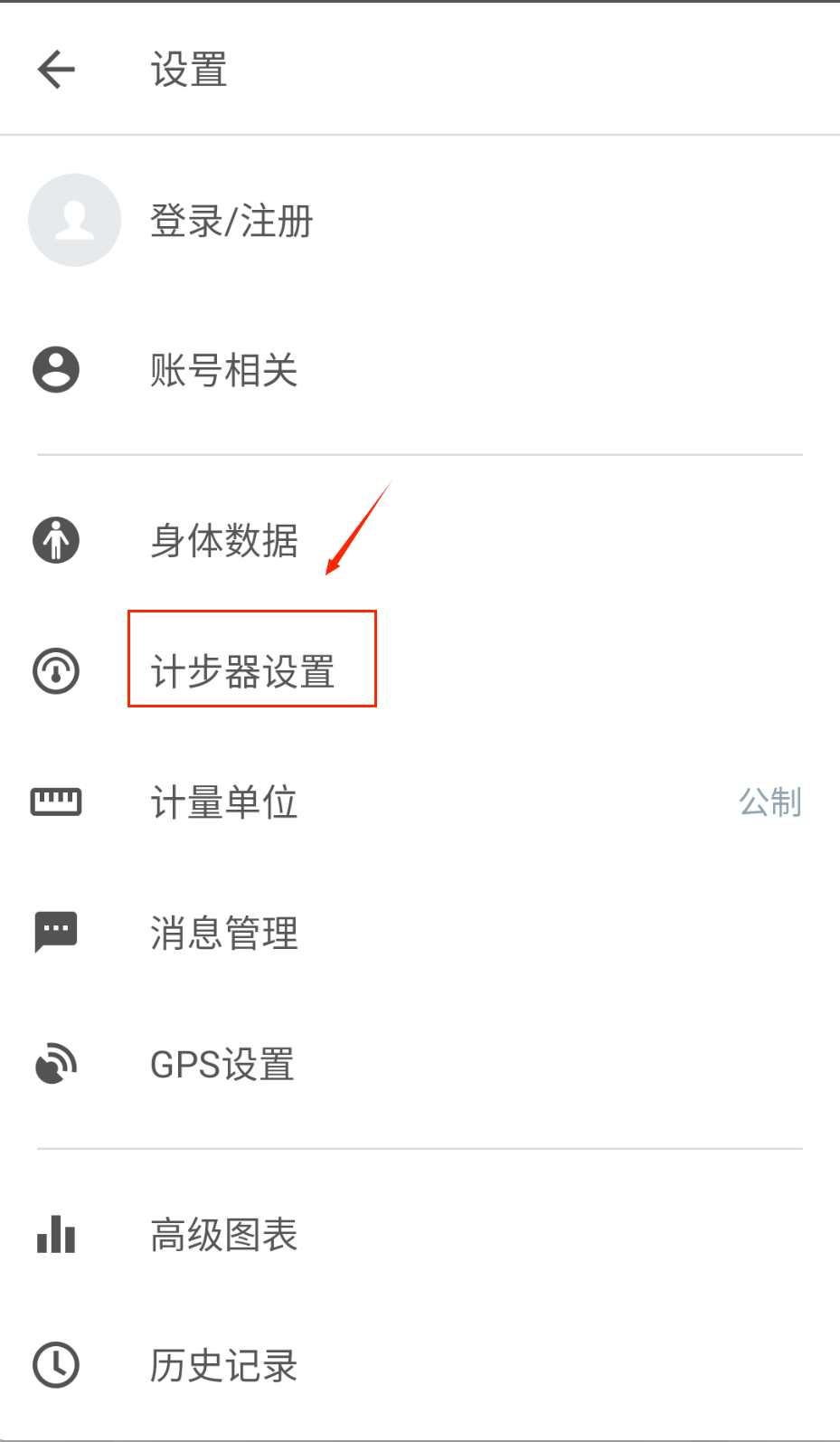
Task: Open 身体数据 row
Action: pyautogui.click(x=420, y=541)
